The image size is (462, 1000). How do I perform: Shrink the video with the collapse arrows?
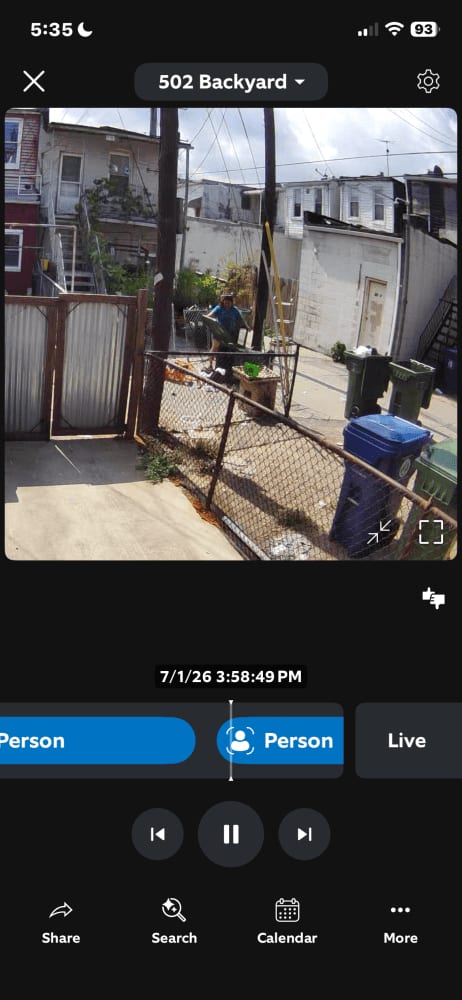coord(379,532)
